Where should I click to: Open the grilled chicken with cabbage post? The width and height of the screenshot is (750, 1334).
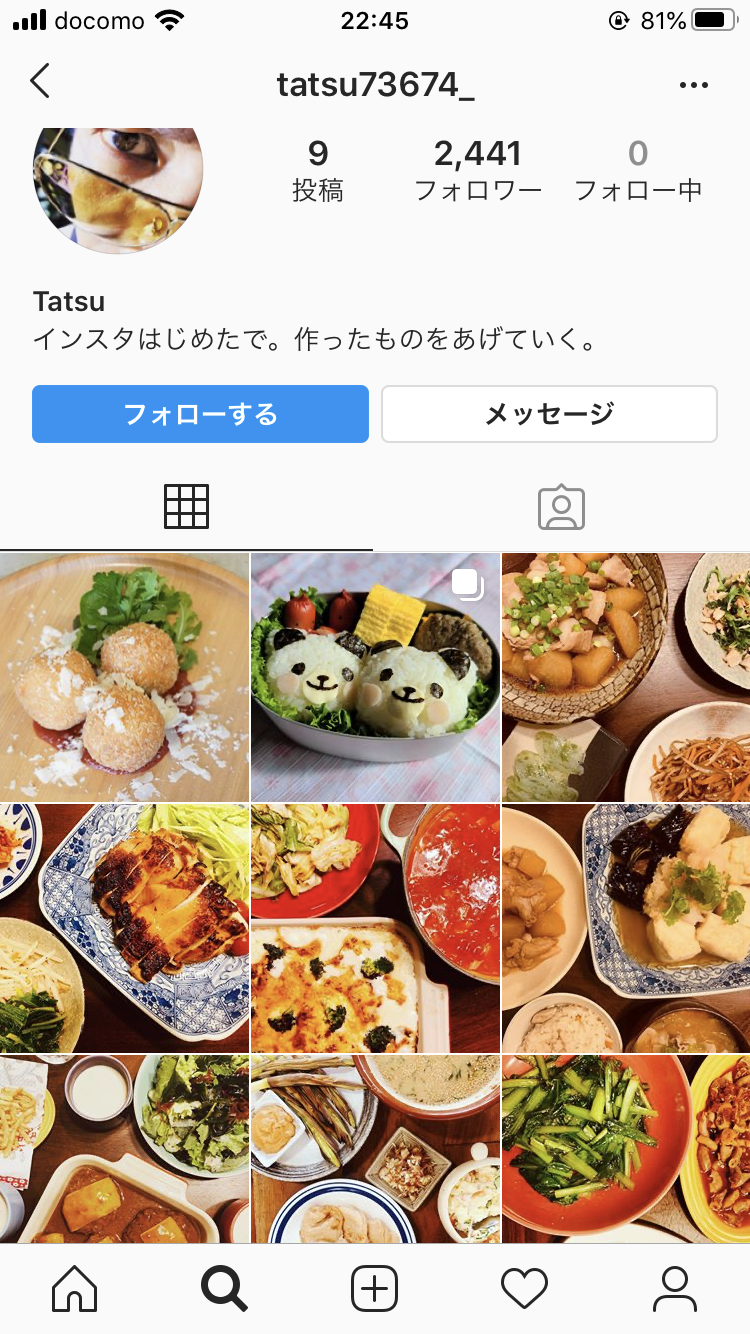click(124, 928)
